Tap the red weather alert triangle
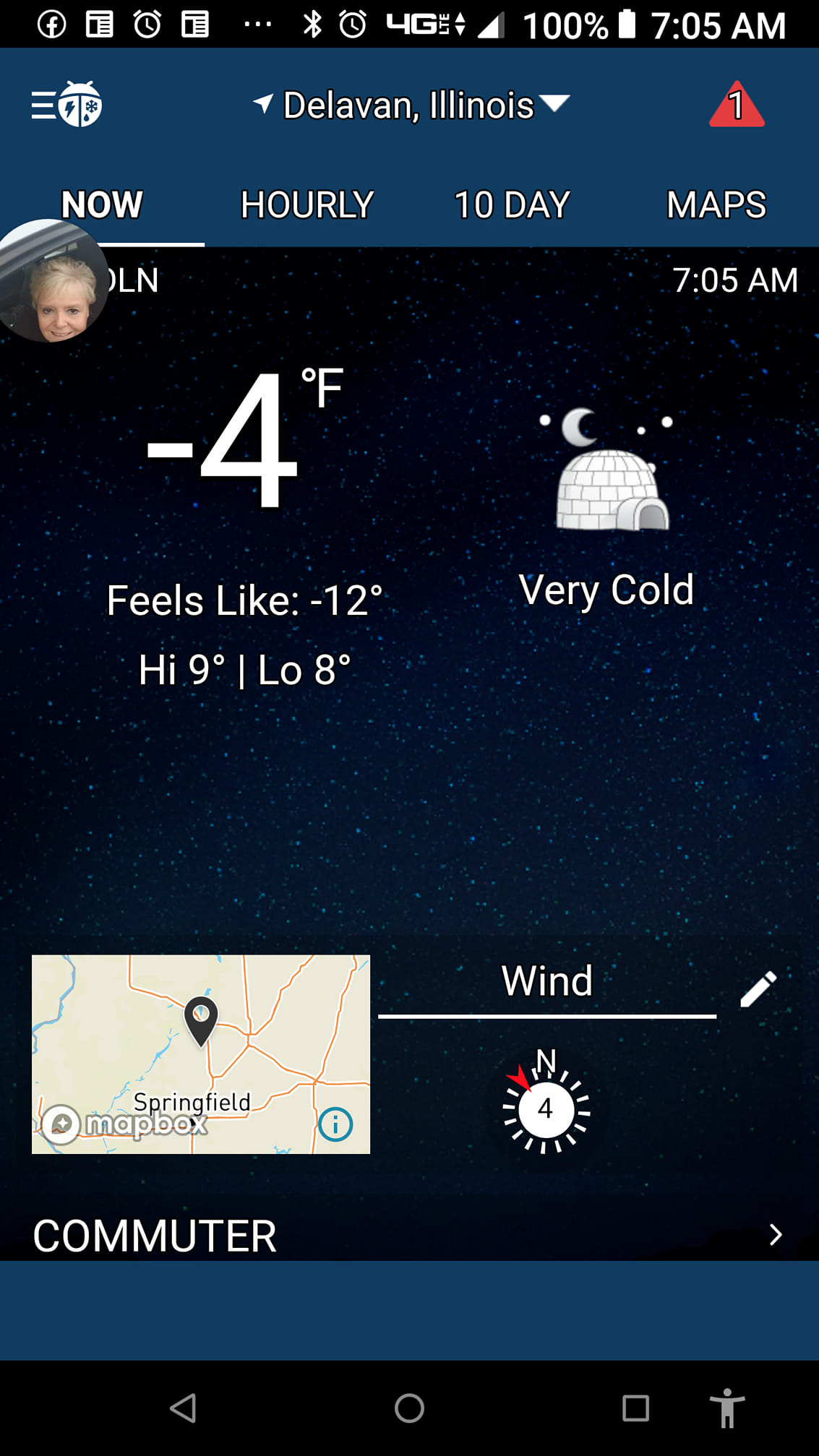The width and height of the screenshot is (819, 1456). 736,105
